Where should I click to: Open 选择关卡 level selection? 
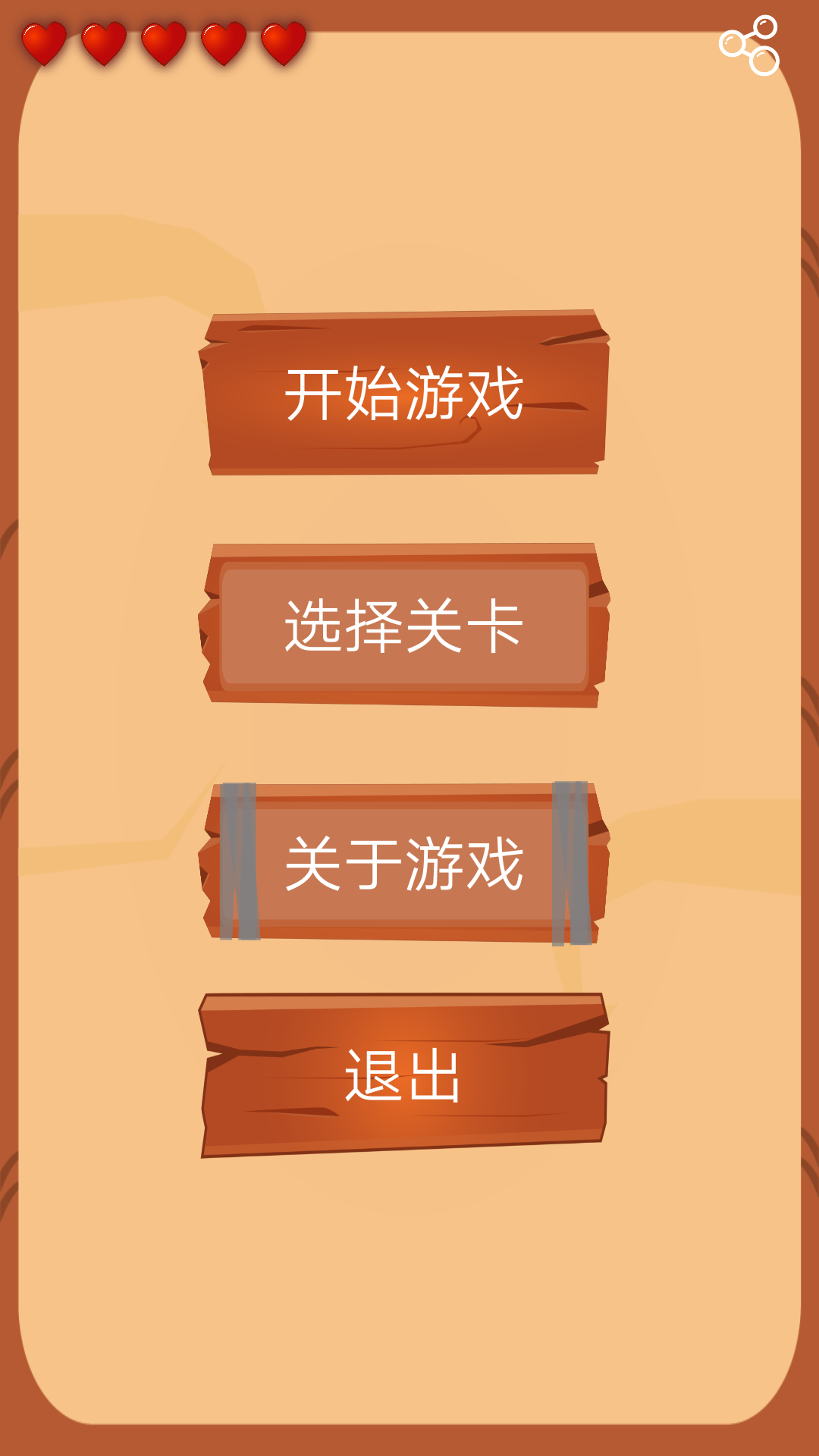(404, 626)
